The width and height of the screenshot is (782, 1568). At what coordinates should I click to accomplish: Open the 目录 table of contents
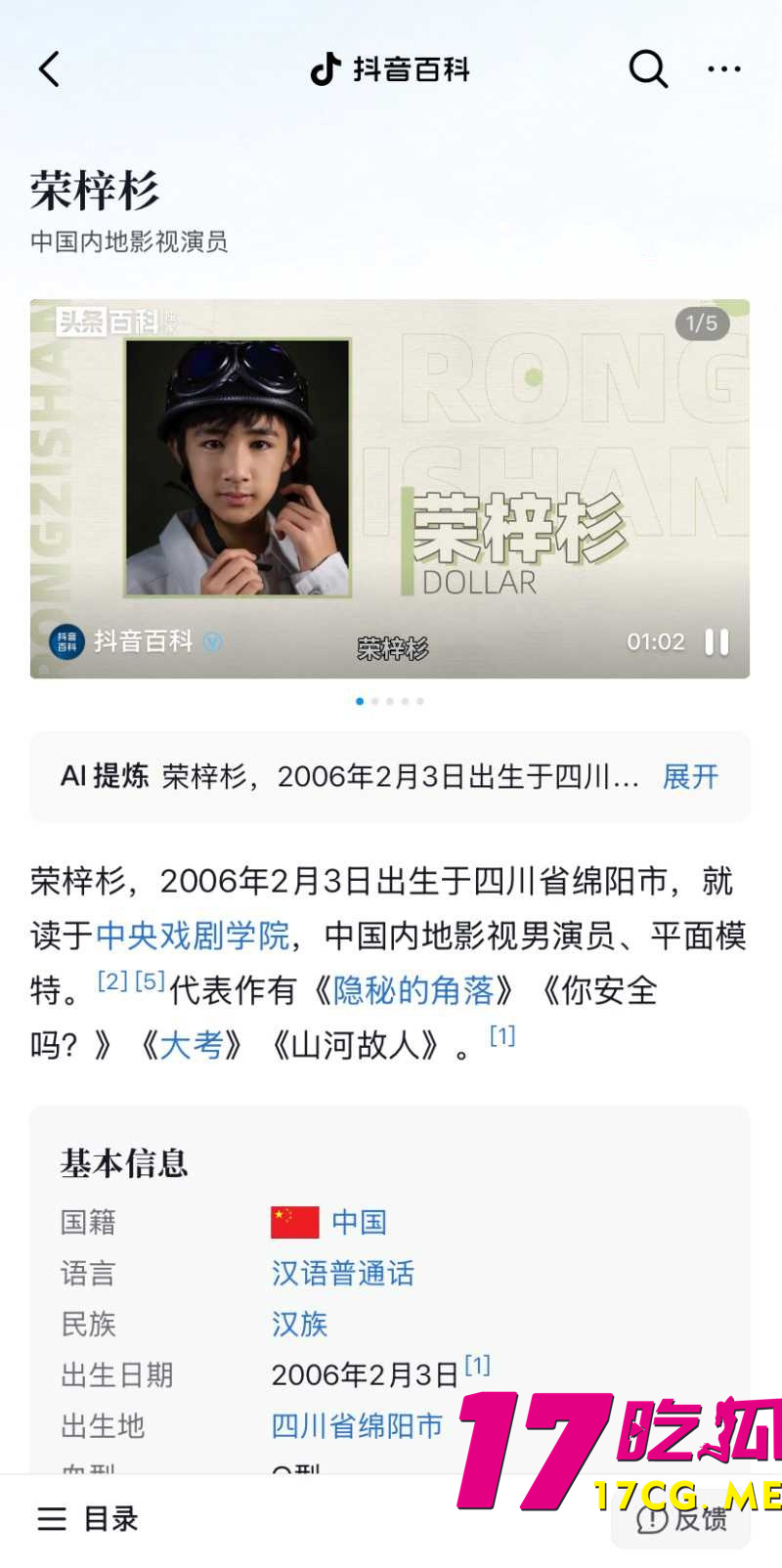click(88, 1518)
